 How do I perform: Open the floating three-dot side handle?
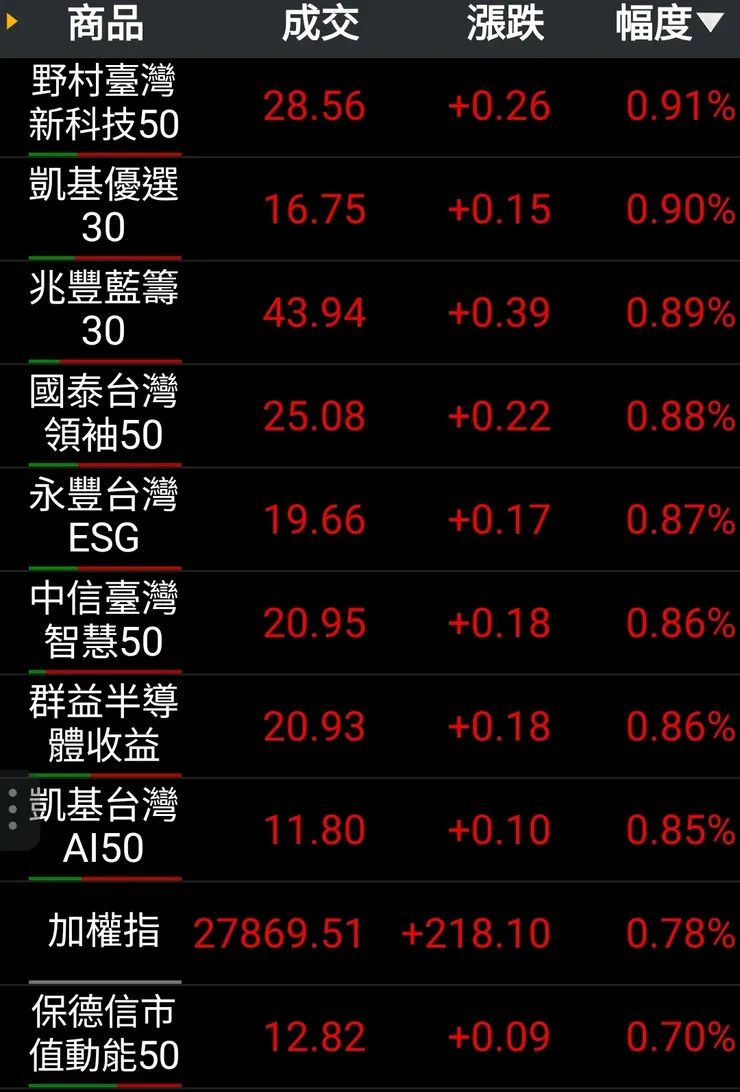click(x=11, y=808)
